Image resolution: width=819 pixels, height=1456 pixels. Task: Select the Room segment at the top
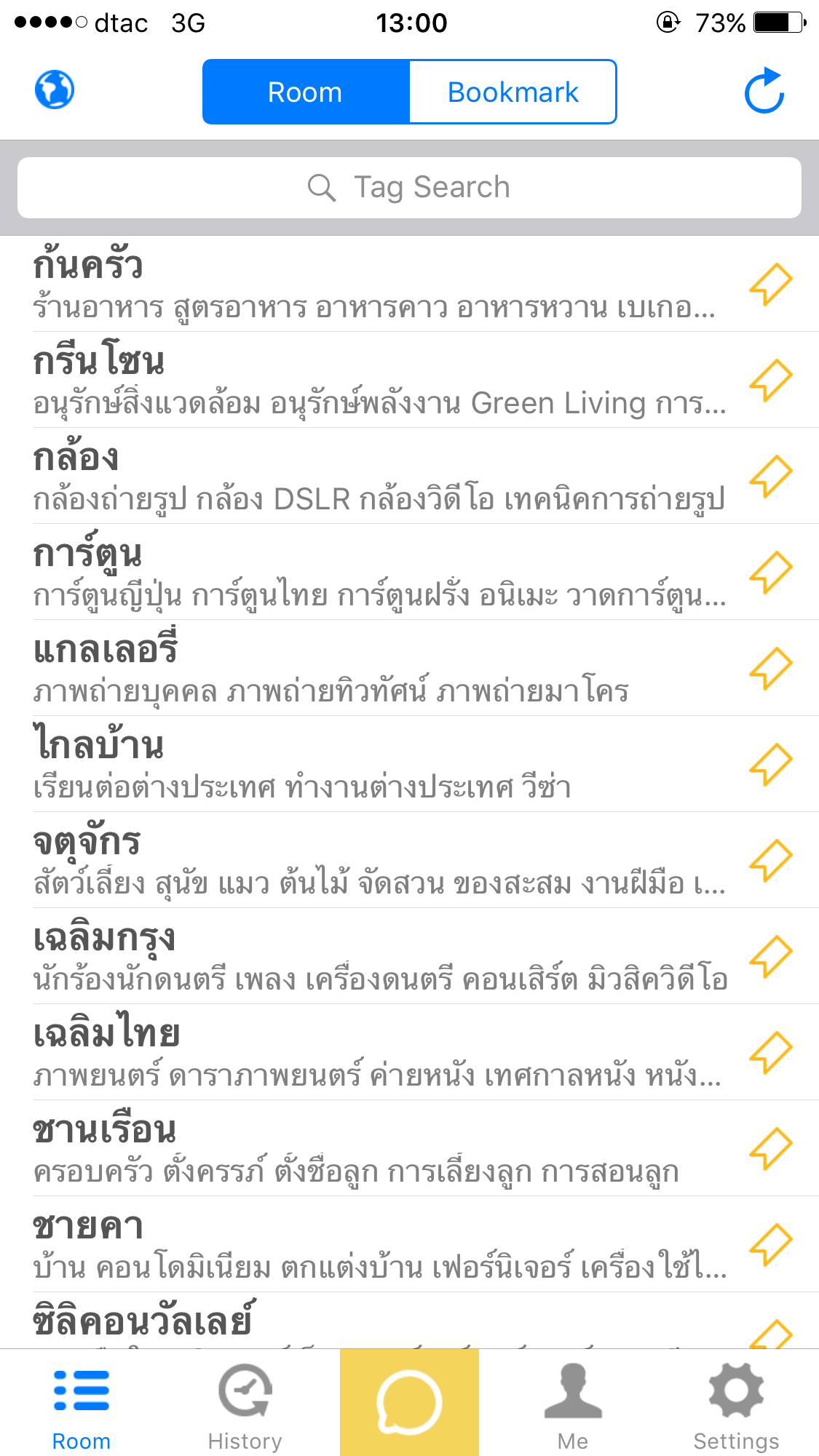click(306, 92)
